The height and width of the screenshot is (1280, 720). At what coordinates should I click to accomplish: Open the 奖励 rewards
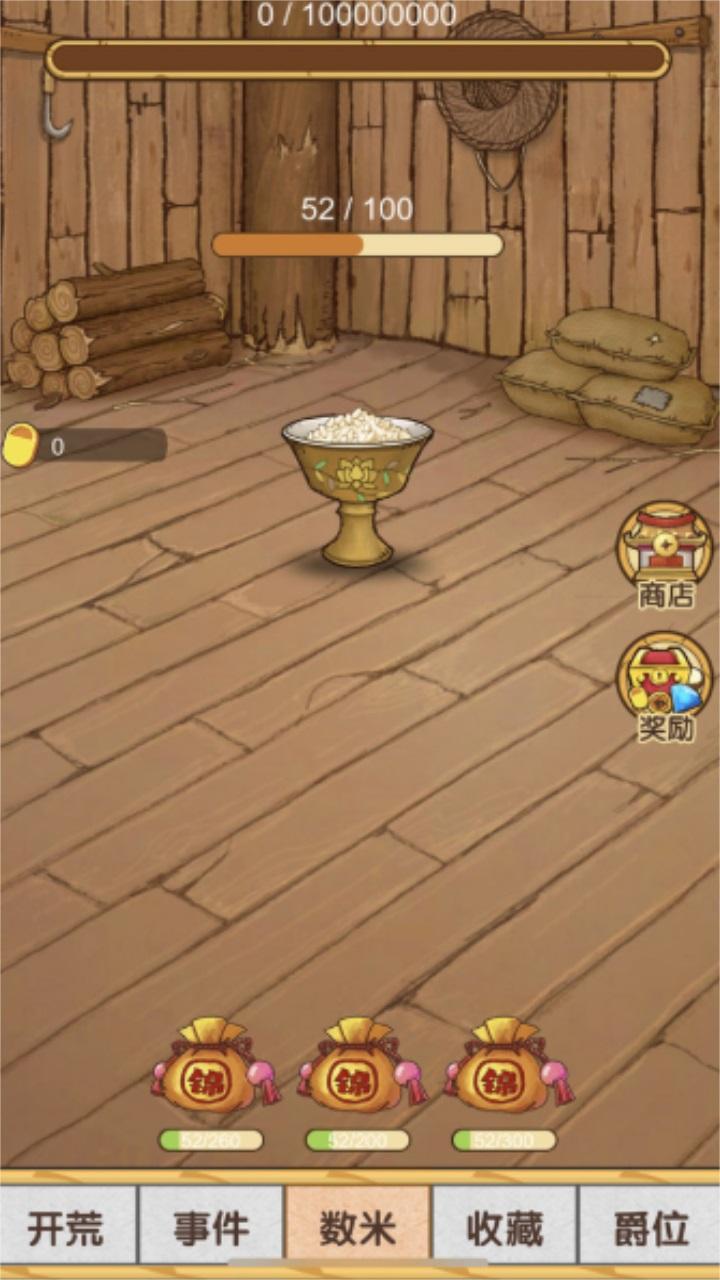[x=664, y=684]
